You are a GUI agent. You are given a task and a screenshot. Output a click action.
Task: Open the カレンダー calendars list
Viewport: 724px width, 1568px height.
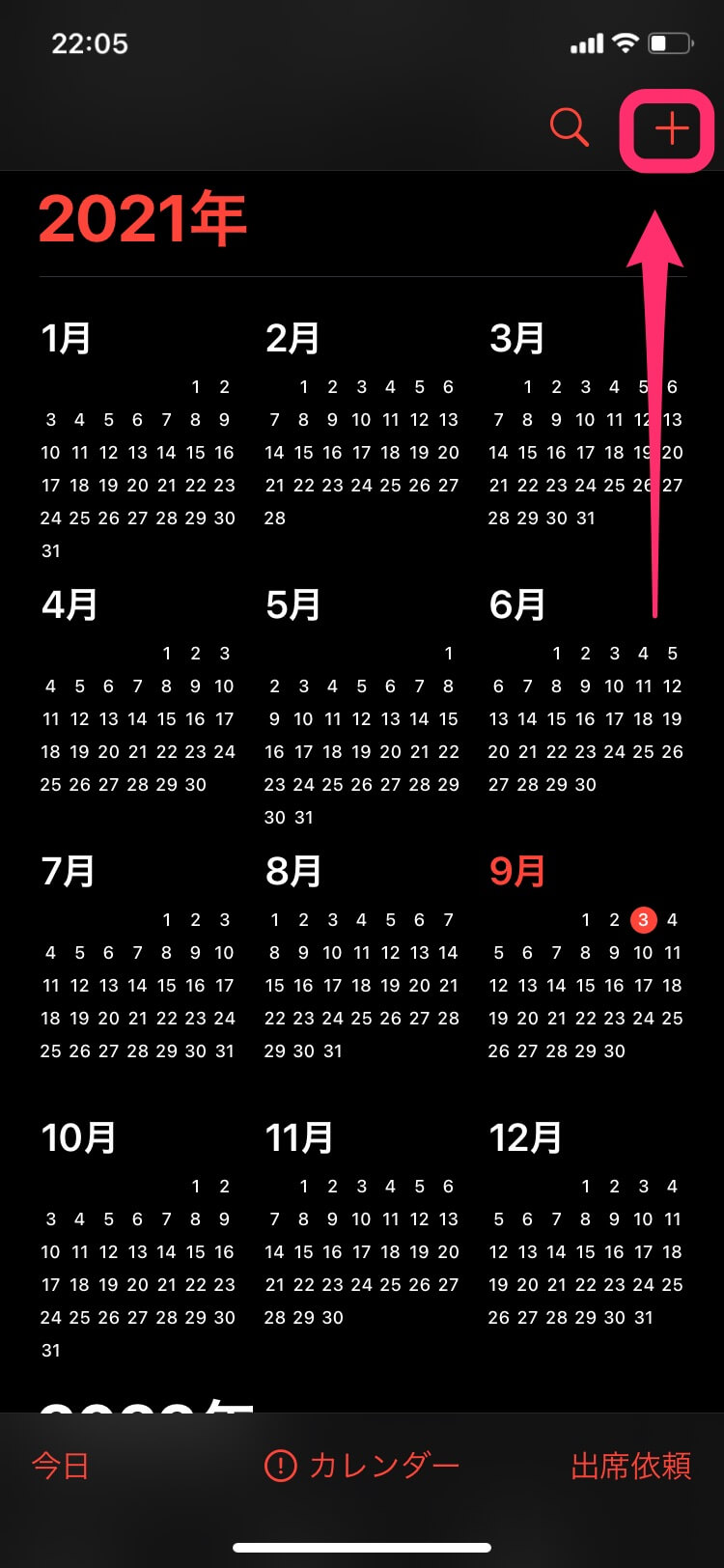click(x=362, y=1466)
